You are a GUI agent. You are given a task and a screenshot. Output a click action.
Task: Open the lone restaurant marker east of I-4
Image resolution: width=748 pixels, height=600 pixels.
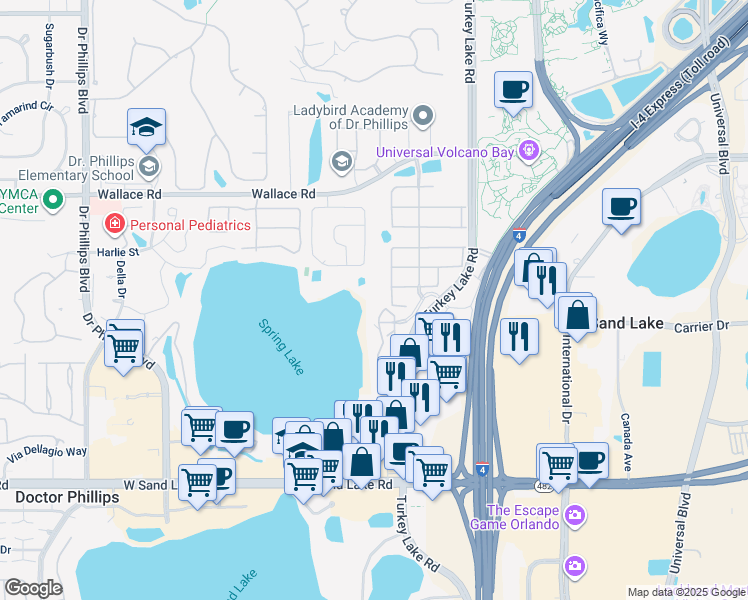pyautogui.click(x=519, y=337)
